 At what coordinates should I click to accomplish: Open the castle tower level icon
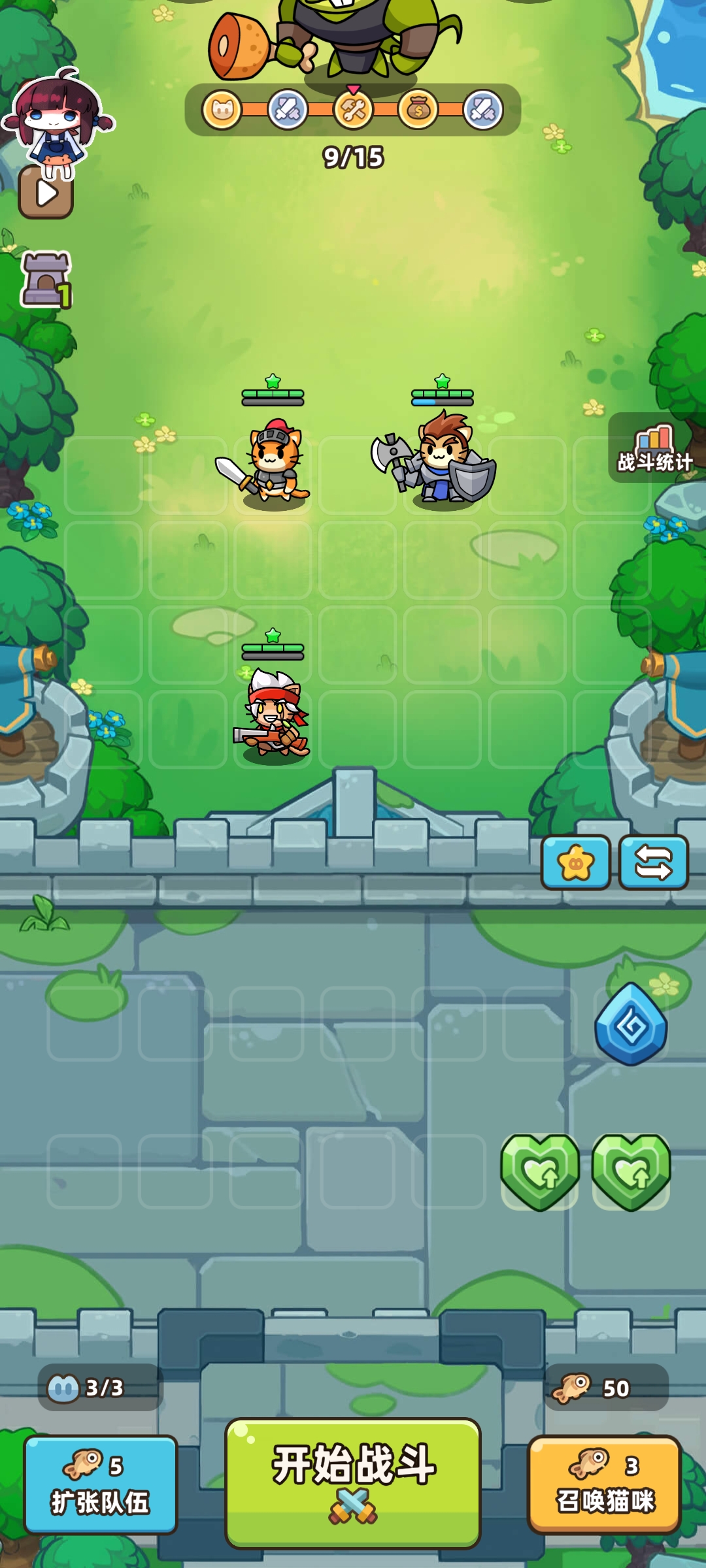[x=45, y=280]
